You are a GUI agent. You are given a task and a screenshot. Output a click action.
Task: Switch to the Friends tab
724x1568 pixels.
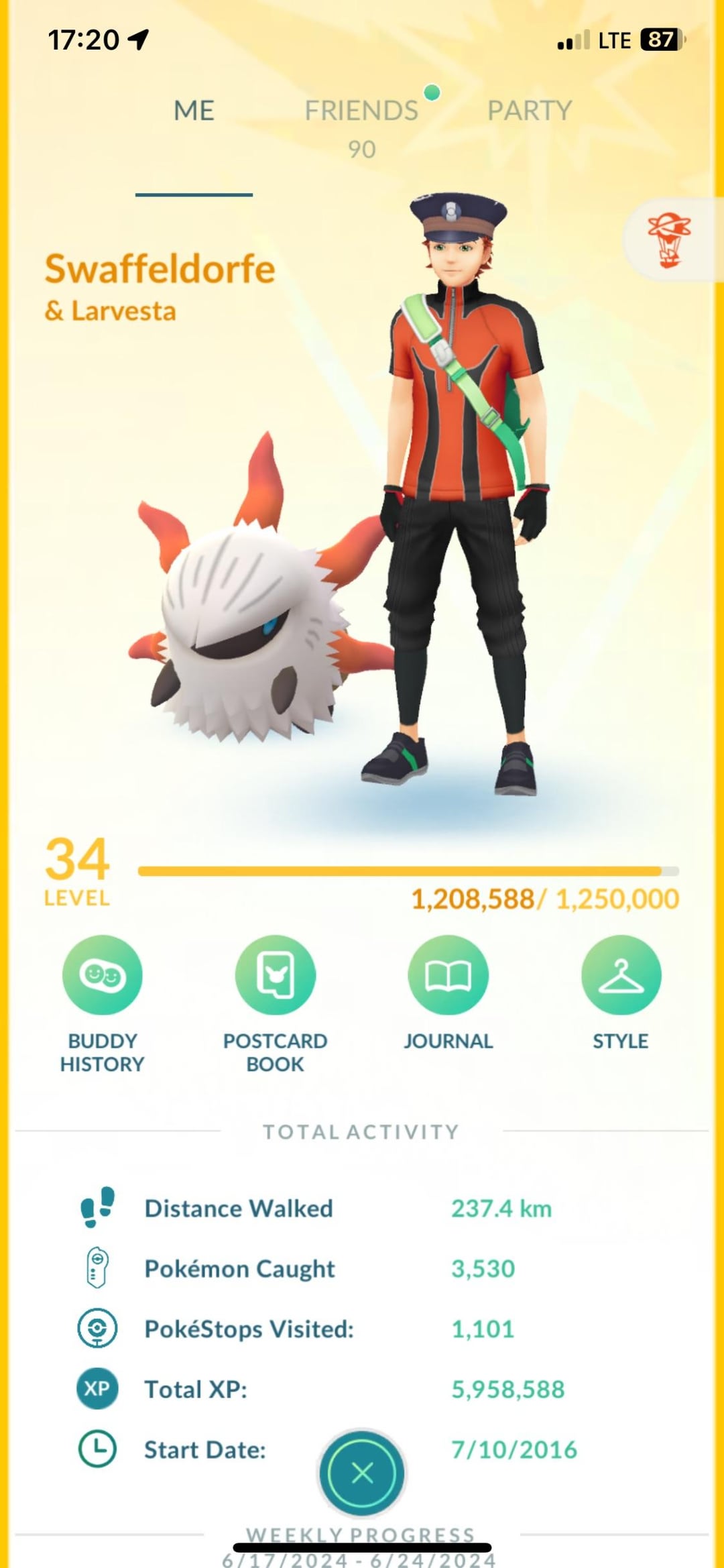pos(361,111)
